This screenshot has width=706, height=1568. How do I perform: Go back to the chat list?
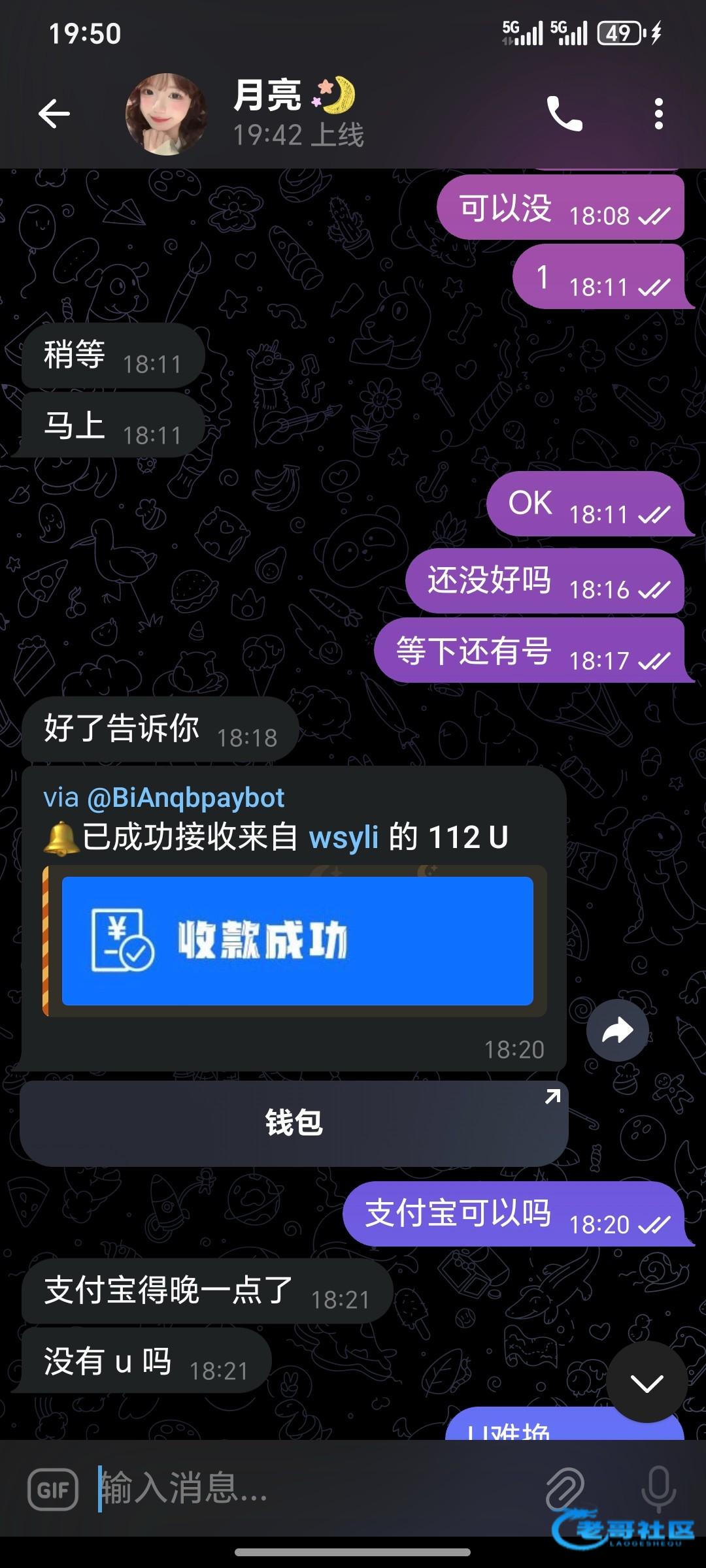pyautogui.click(x=54, y=114)
